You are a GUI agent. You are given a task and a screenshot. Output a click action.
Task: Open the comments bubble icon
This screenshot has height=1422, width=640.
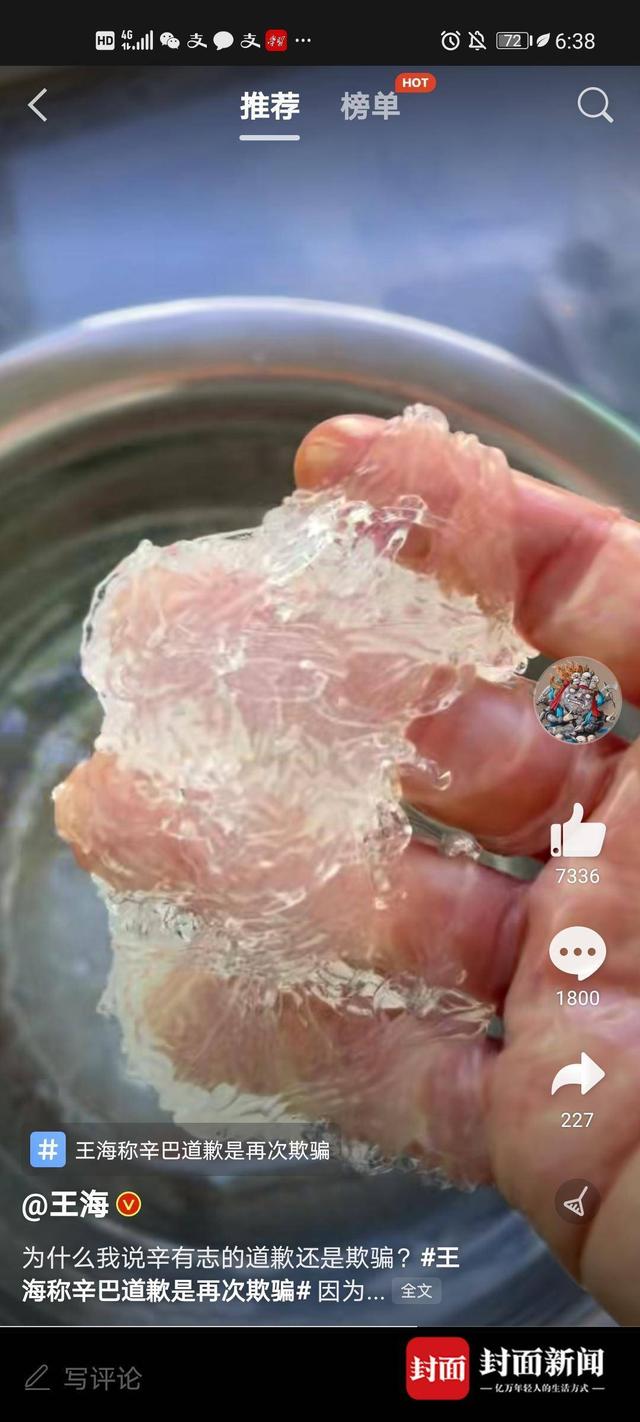coord(577,953)
